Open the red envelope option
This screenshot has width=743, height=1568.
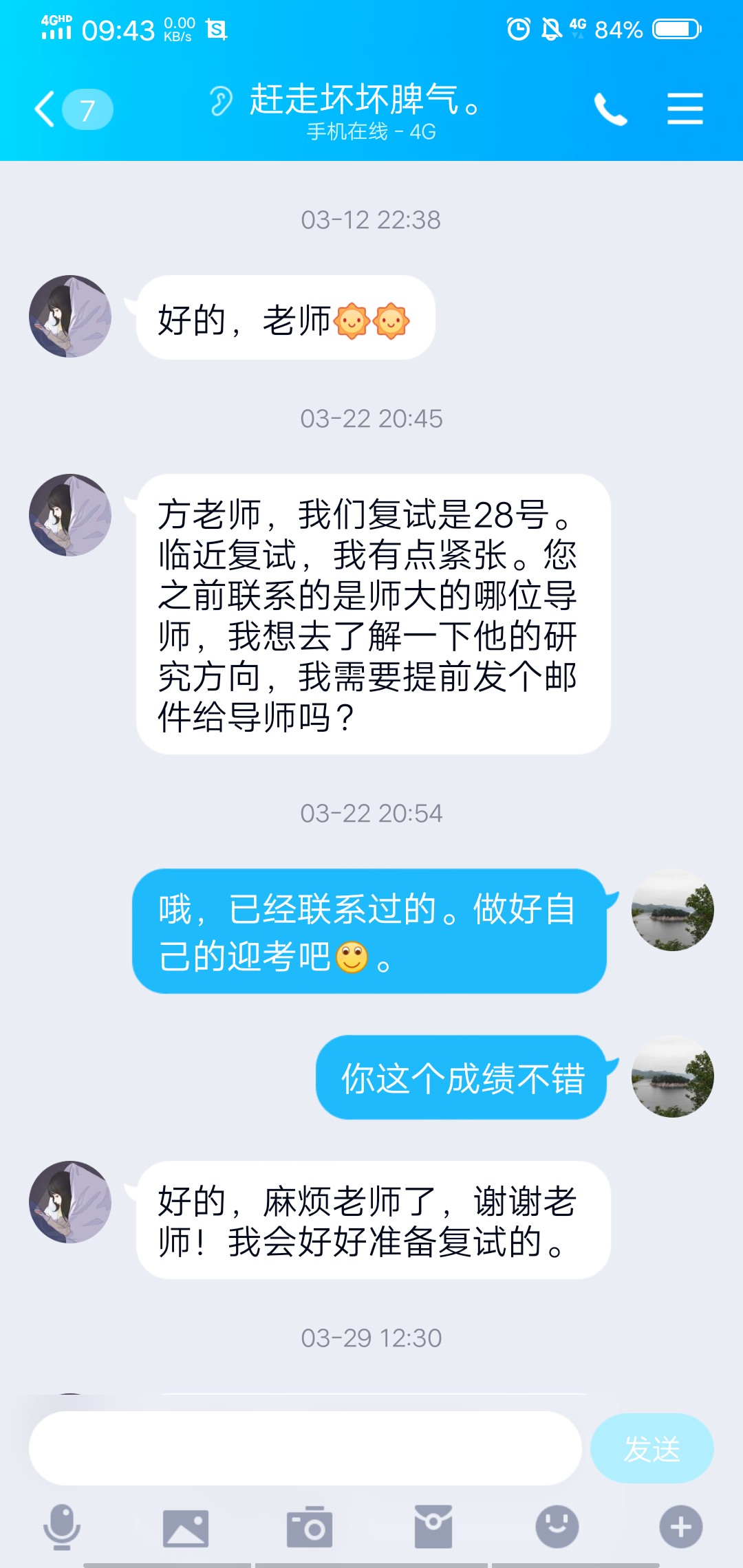433,1527
